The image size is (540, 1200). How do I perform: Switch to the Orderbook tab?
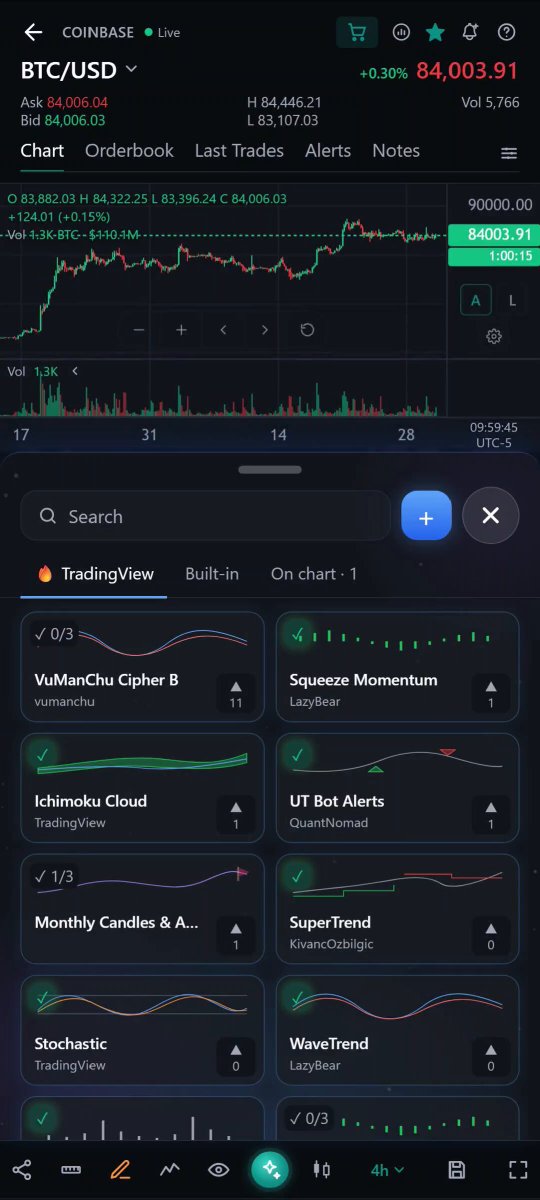129,150
